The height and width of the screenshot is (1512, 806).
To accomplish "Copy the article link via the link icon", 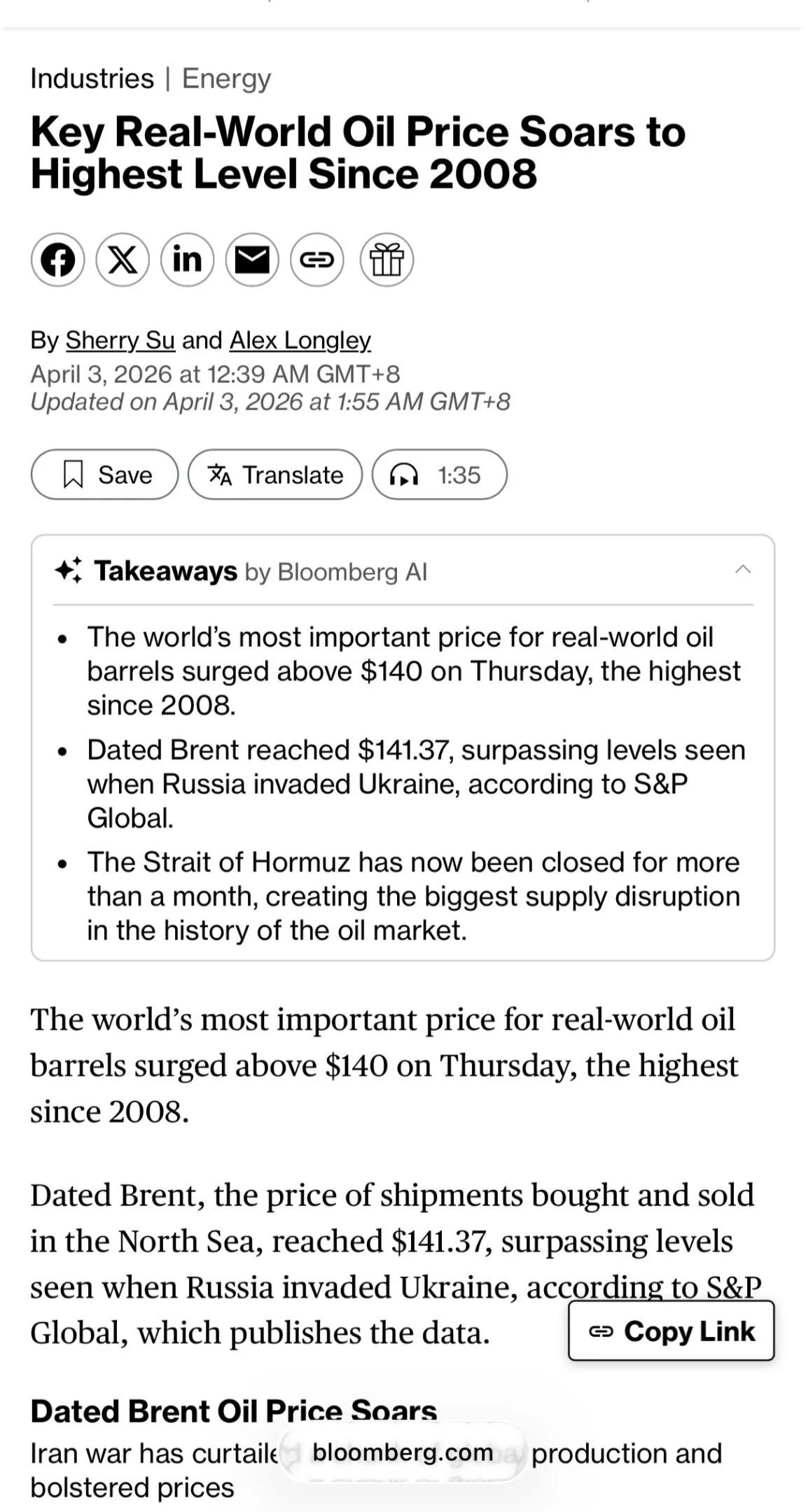I will pyautogui.click(x=318, y=259).
